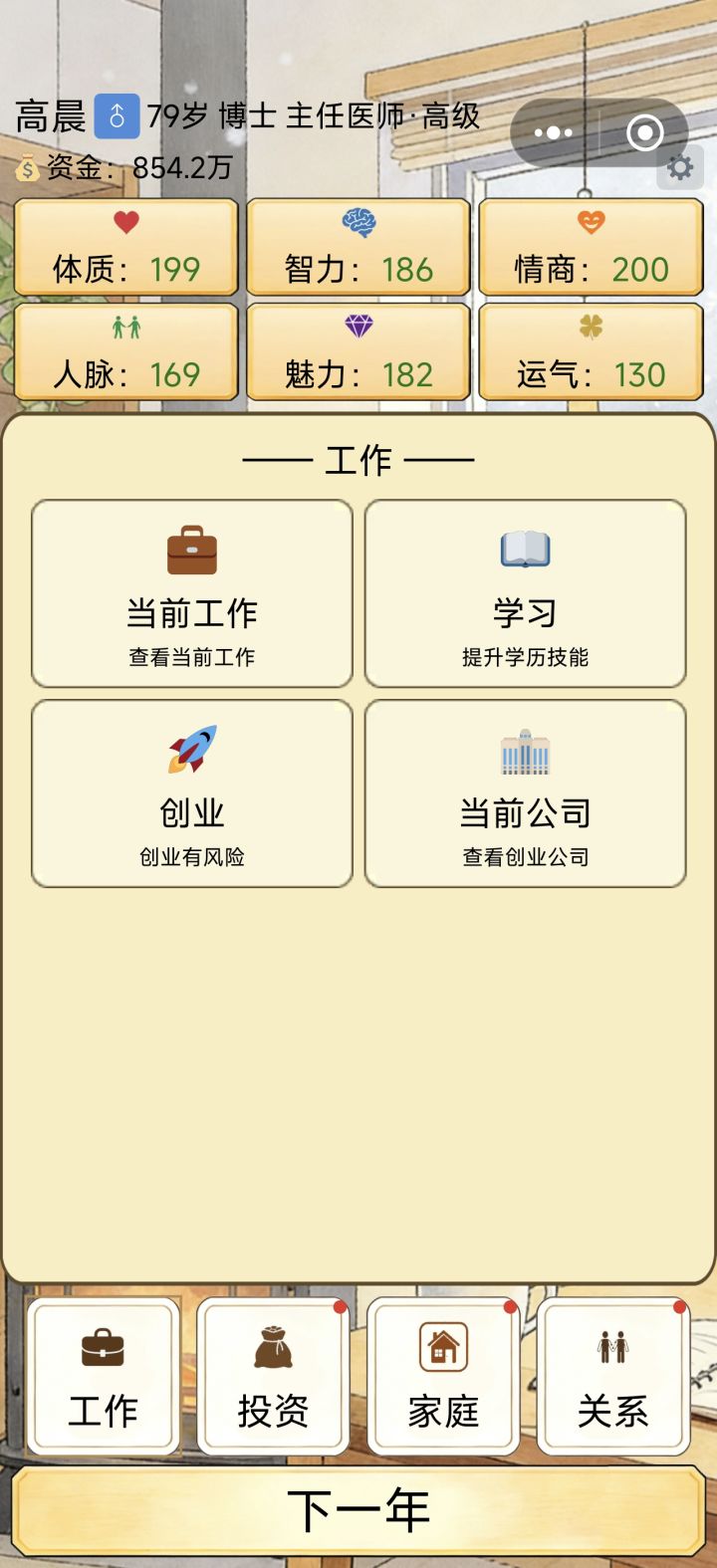Click the book icon to study

[x=525, y=547]
